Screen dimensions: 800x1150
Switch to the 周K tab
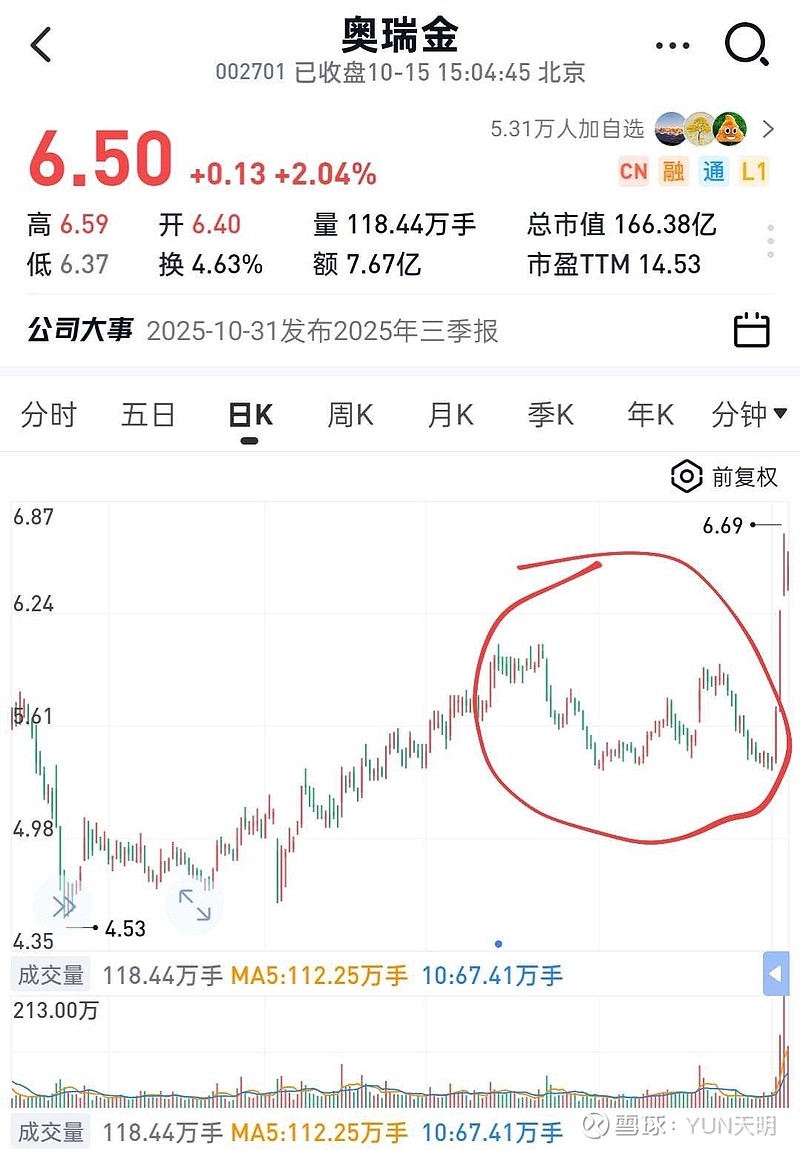coord(349,414)
